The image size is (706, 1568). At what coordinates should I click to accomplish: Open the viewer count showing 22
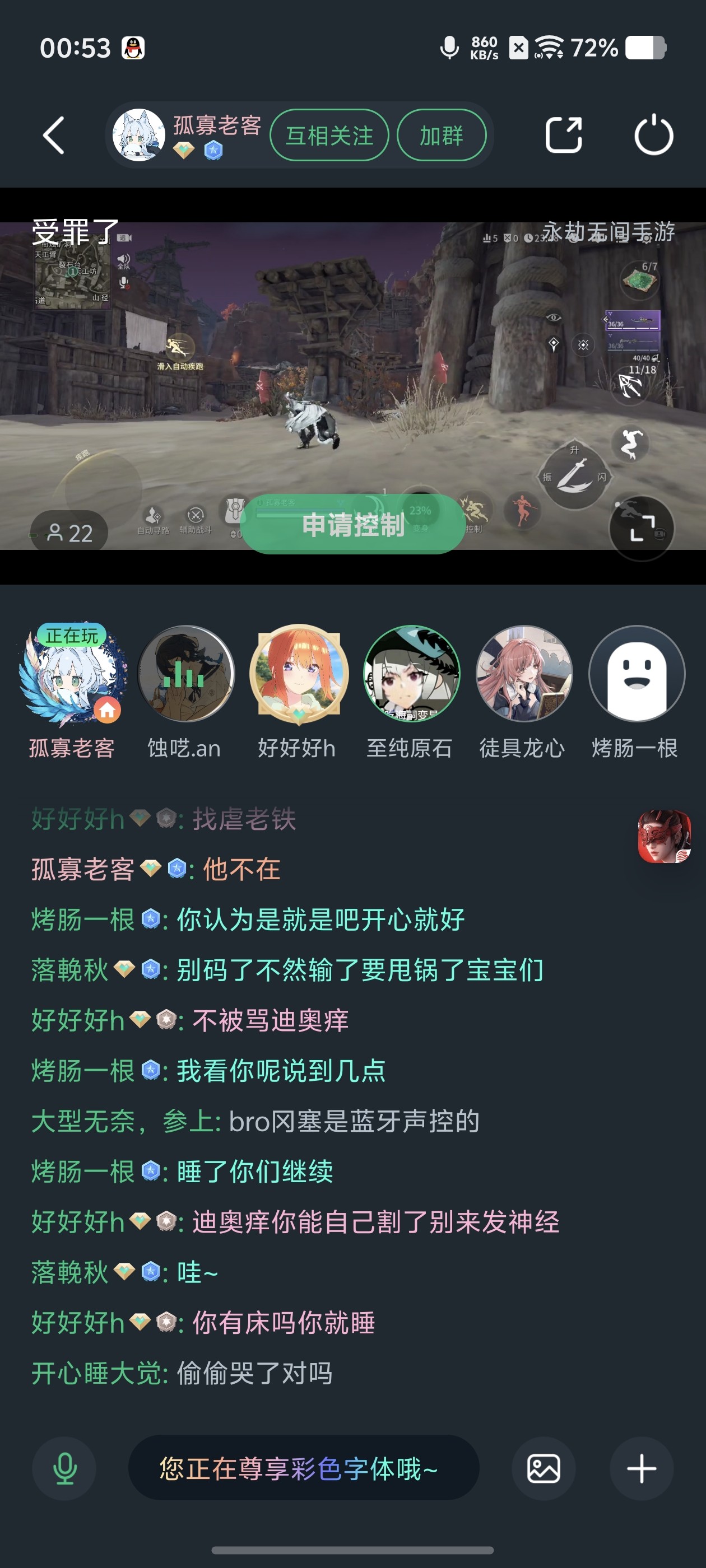pyautogui.click(x=69, y=533)
